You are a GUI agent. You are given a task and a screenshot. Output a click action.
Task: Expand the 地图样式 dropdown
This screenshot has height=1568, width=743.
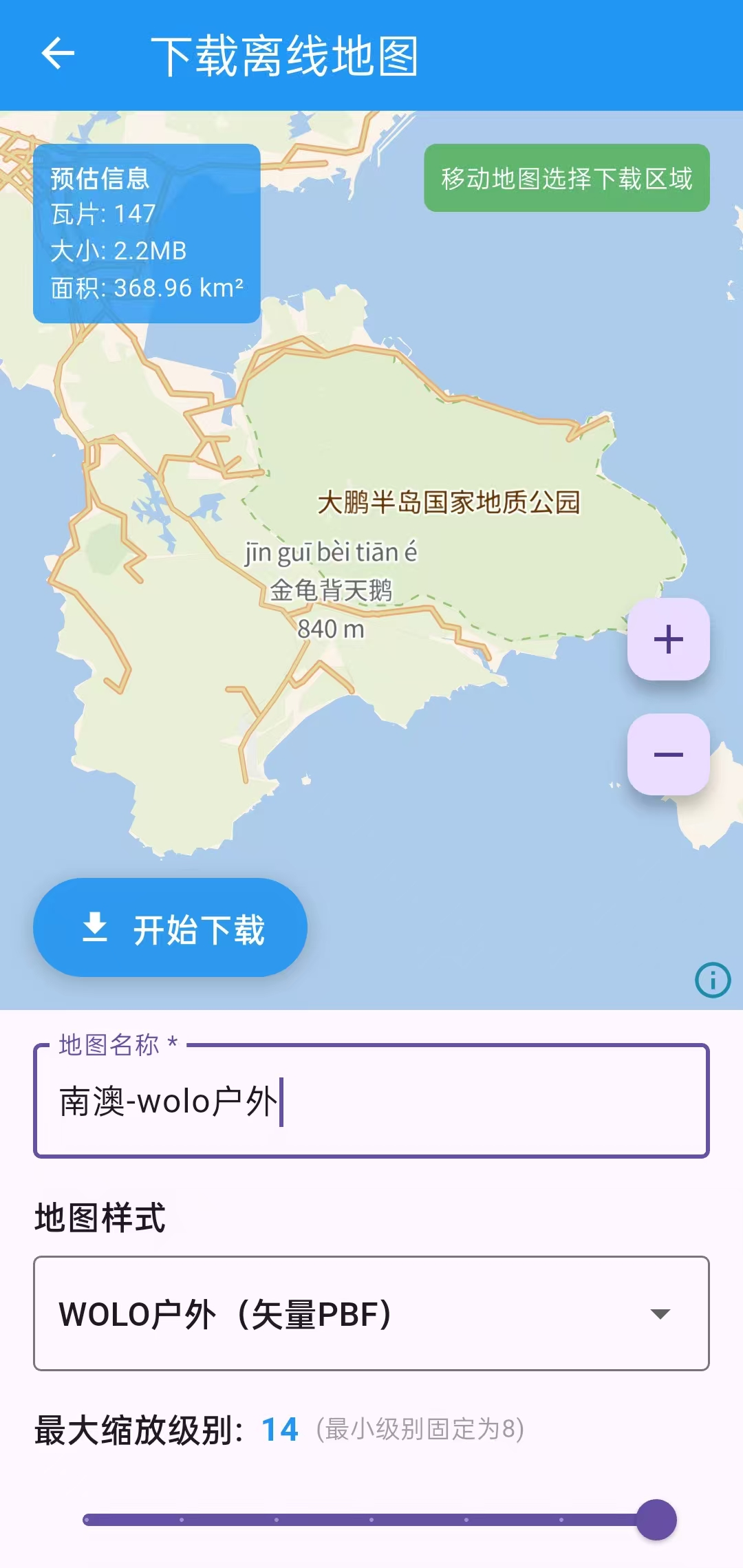pyautogui.click(x=371, y=1313)
